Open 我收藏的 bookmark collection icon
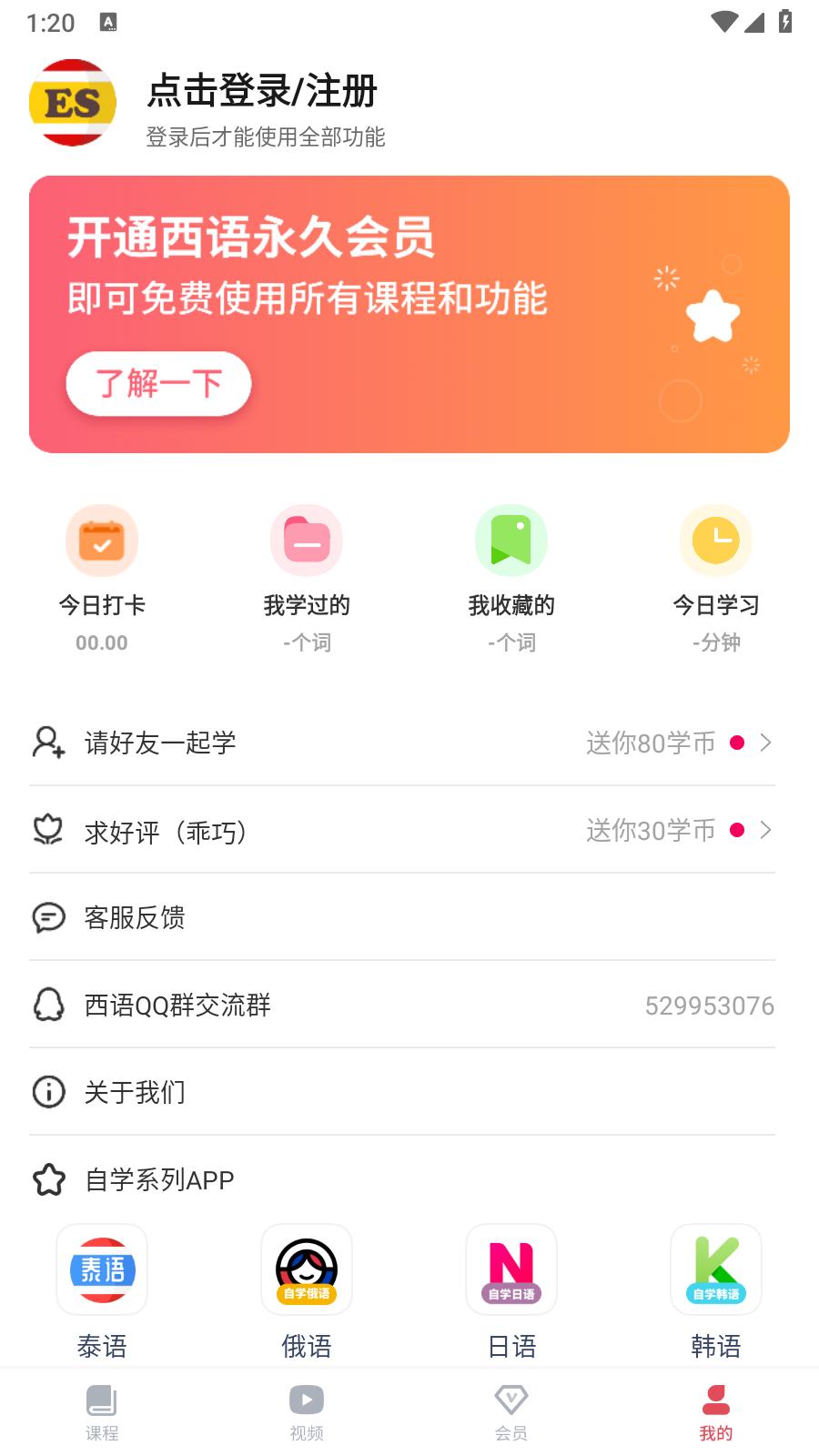This screenshot has width=819, height=1456. tap(511, 540)
